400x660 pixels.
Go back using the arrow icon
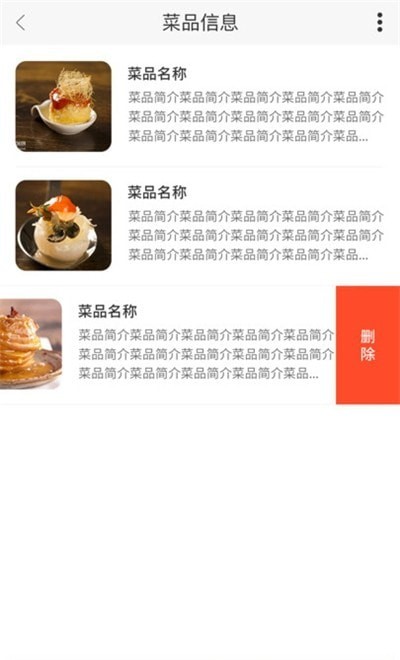pos(21,23)
